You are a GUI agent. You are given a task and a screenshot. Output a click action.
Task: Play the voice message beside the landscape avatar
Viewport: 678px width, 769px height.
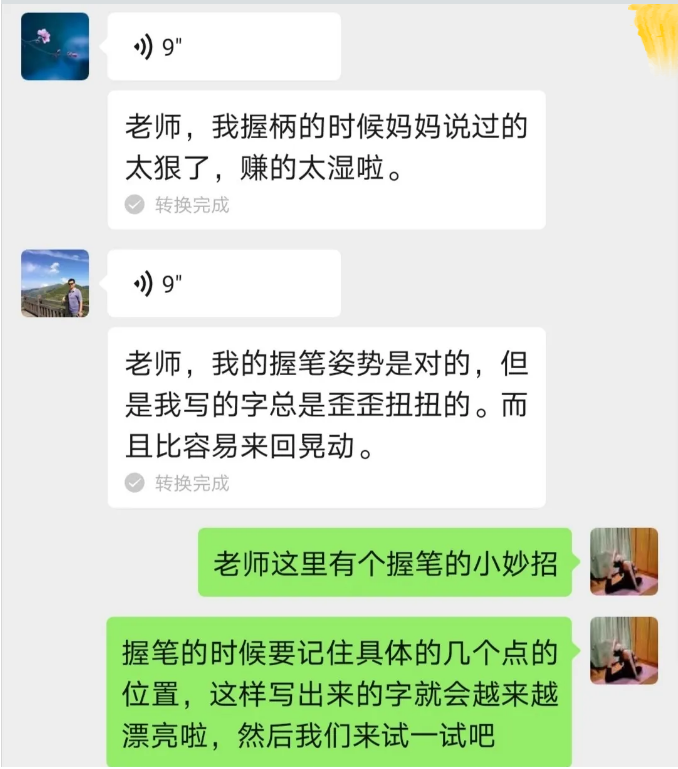tap(223, 284)
